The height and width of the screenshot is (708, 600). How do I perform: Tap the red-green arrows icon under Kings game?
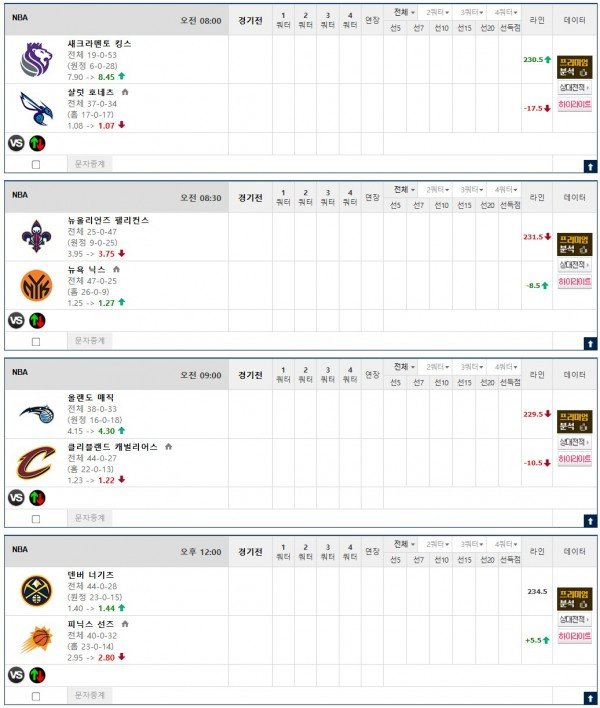37,142
